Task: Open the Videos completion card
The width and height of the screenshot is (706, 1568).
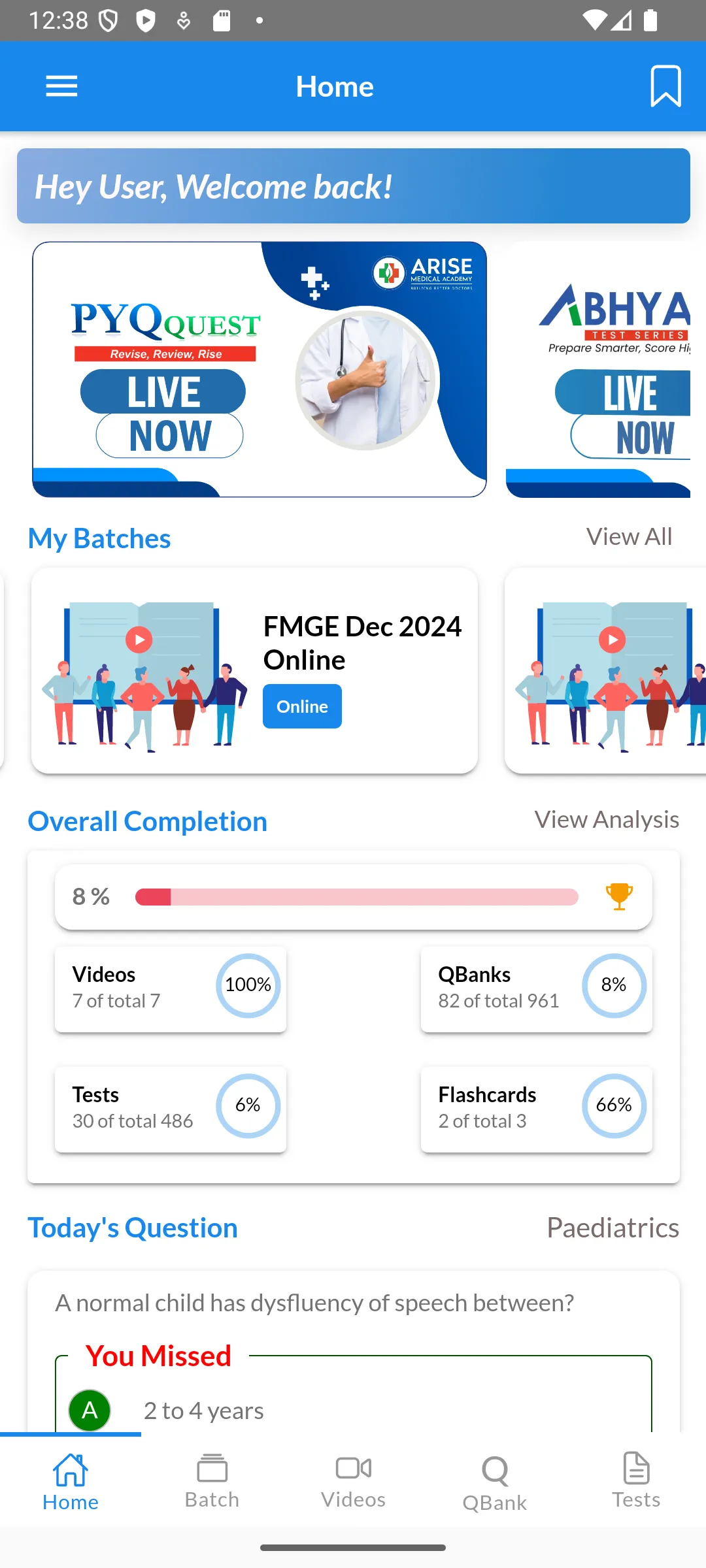Action: pyautogui.click(x=171, y=988)
